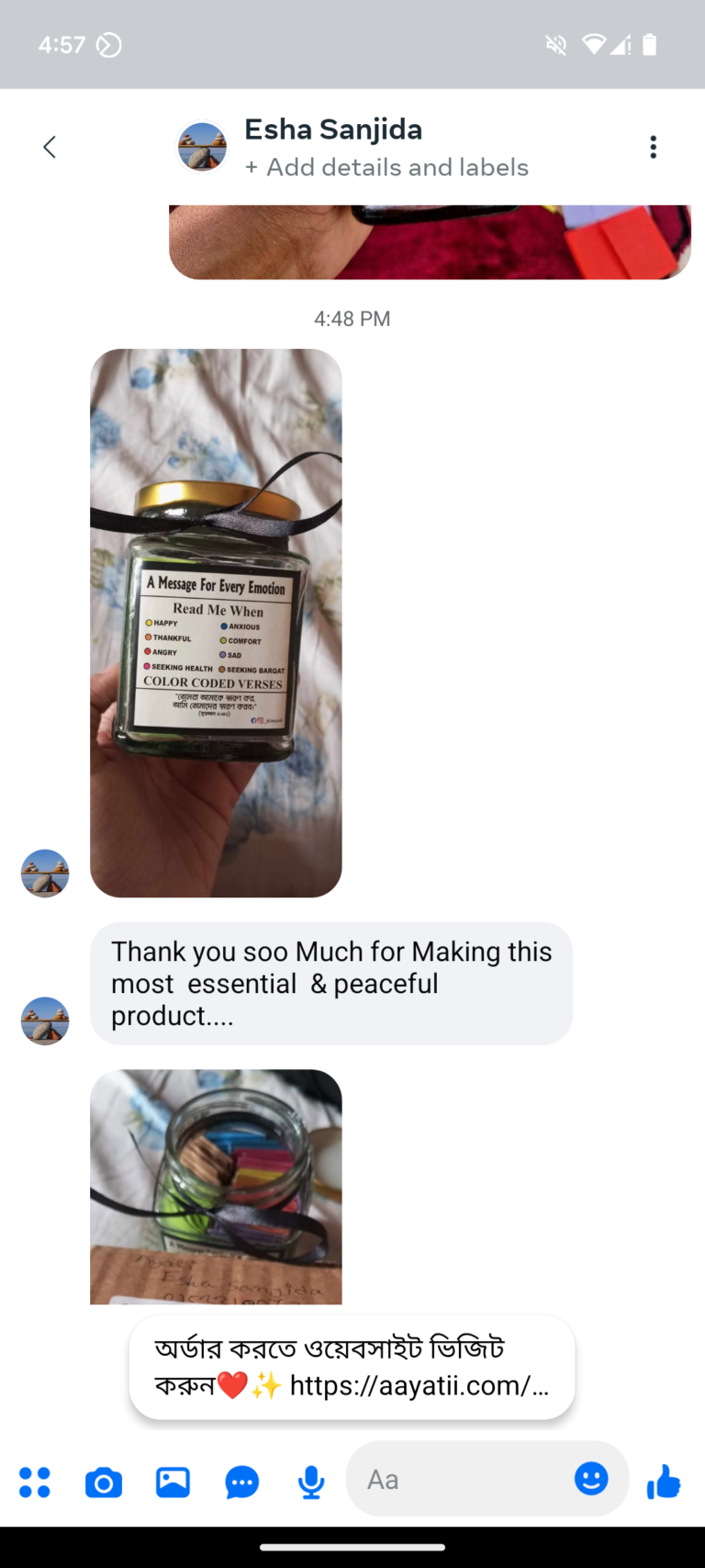Open the image gallery picker
The width and height of the screenshot is (705, 1568).
pyautogui.click(x=173, y=1482)
